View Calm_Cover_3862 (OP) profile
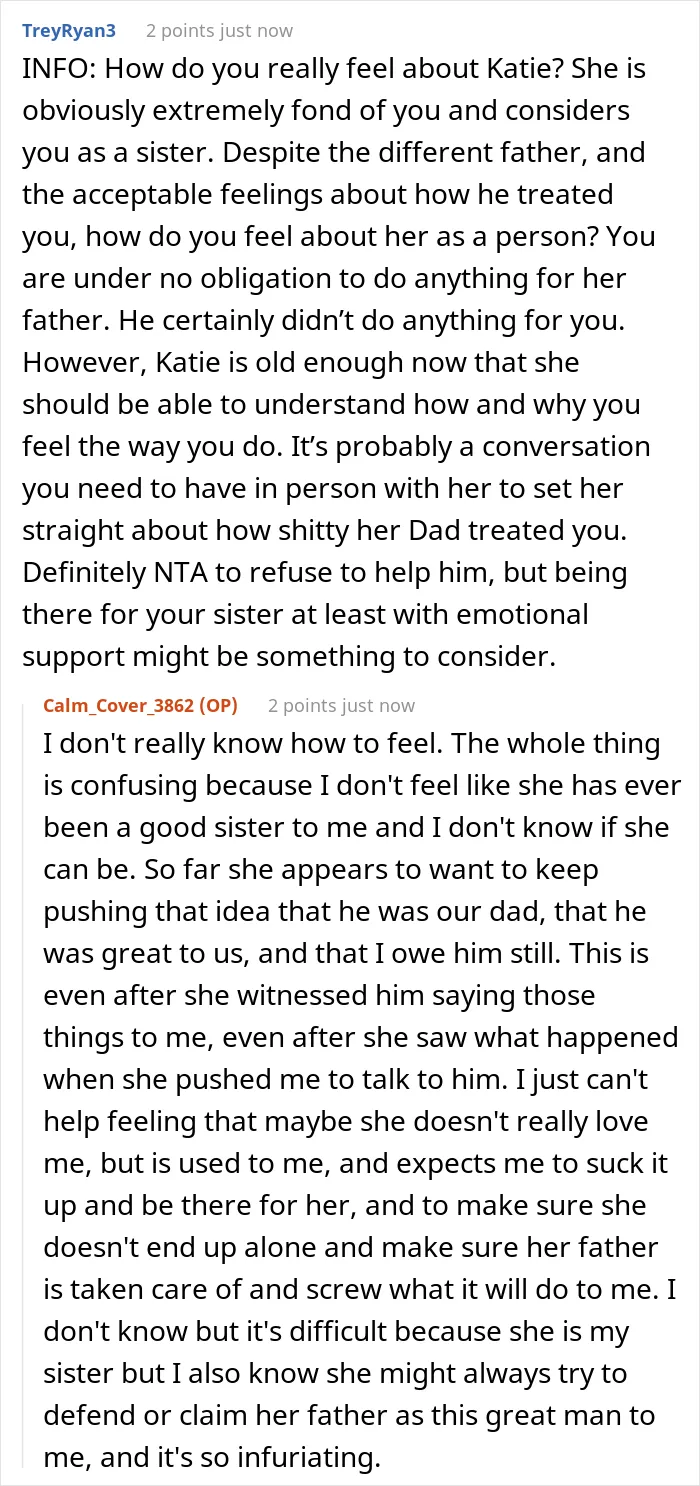700x1486 pixels. click(140, 705)
